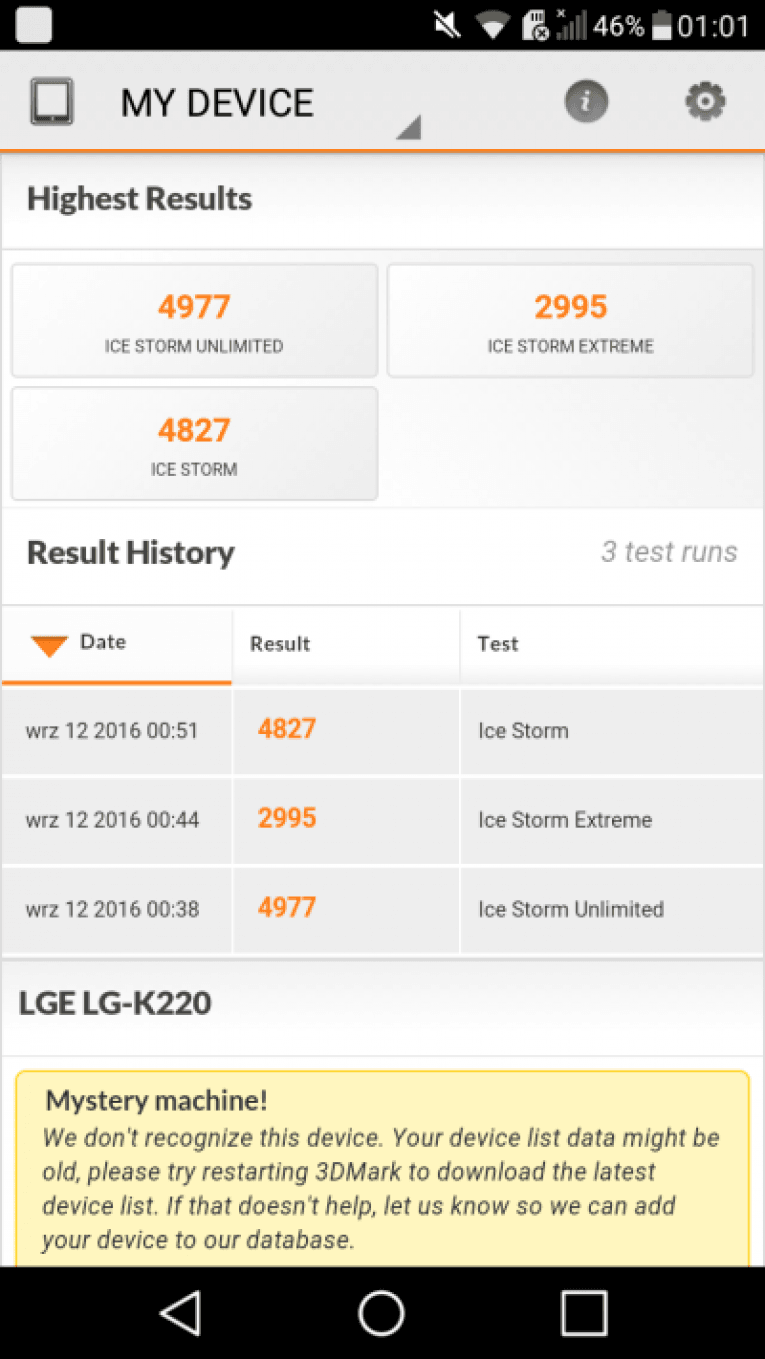765x1359 pixels.
Task: Sort result history by Date
Action: click(x=117, y=644)
